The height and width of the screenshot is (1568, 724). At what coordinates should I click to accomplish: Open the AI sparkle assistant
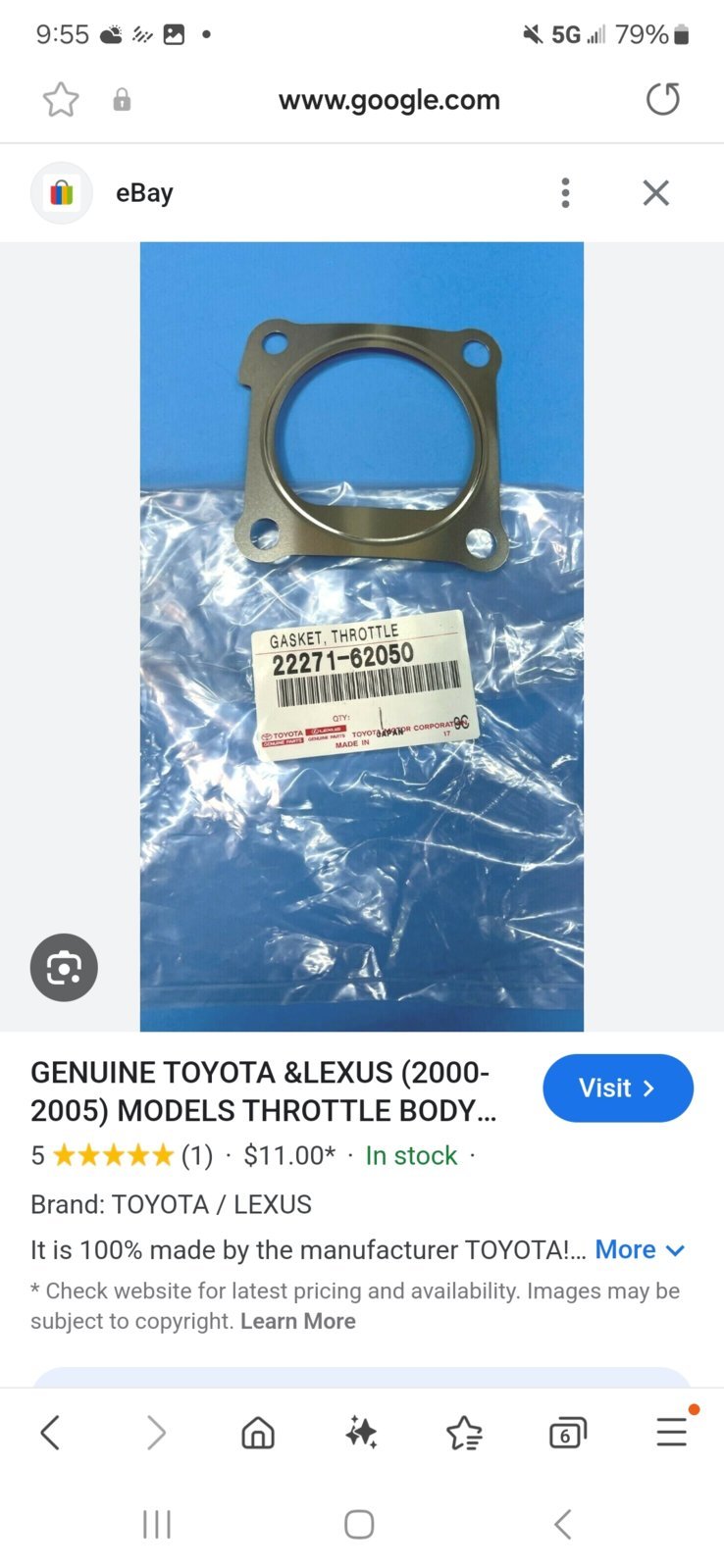click(x=361, y=1434)
